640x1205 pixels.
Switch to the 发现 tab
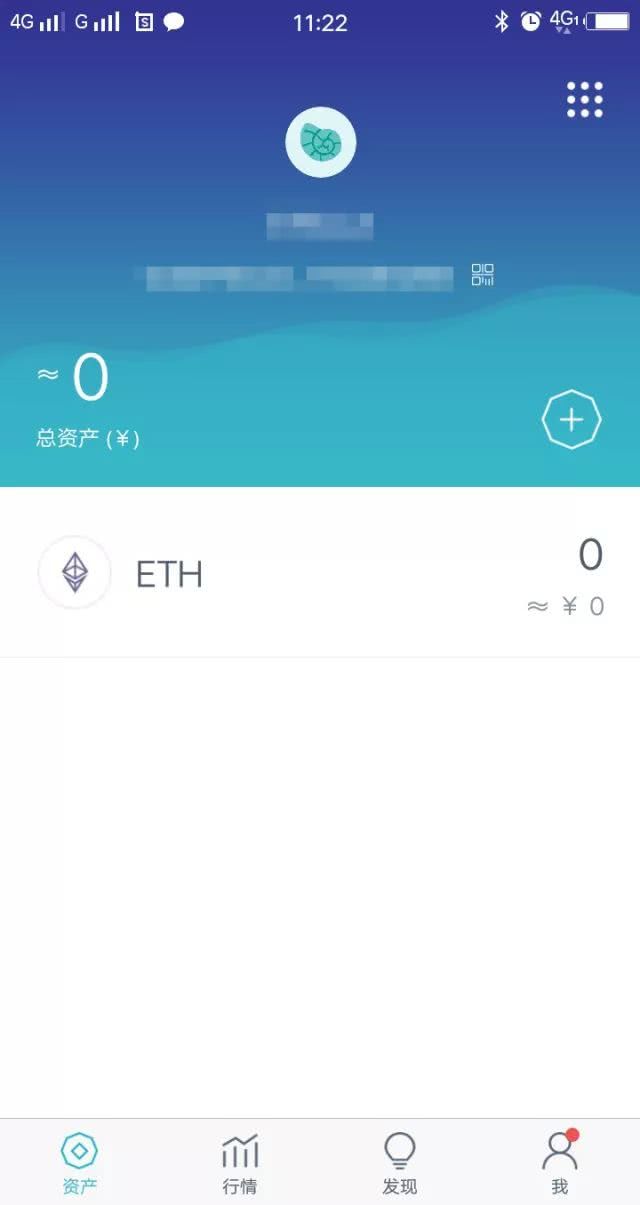pyautogui.click(x=400, y=1164)
